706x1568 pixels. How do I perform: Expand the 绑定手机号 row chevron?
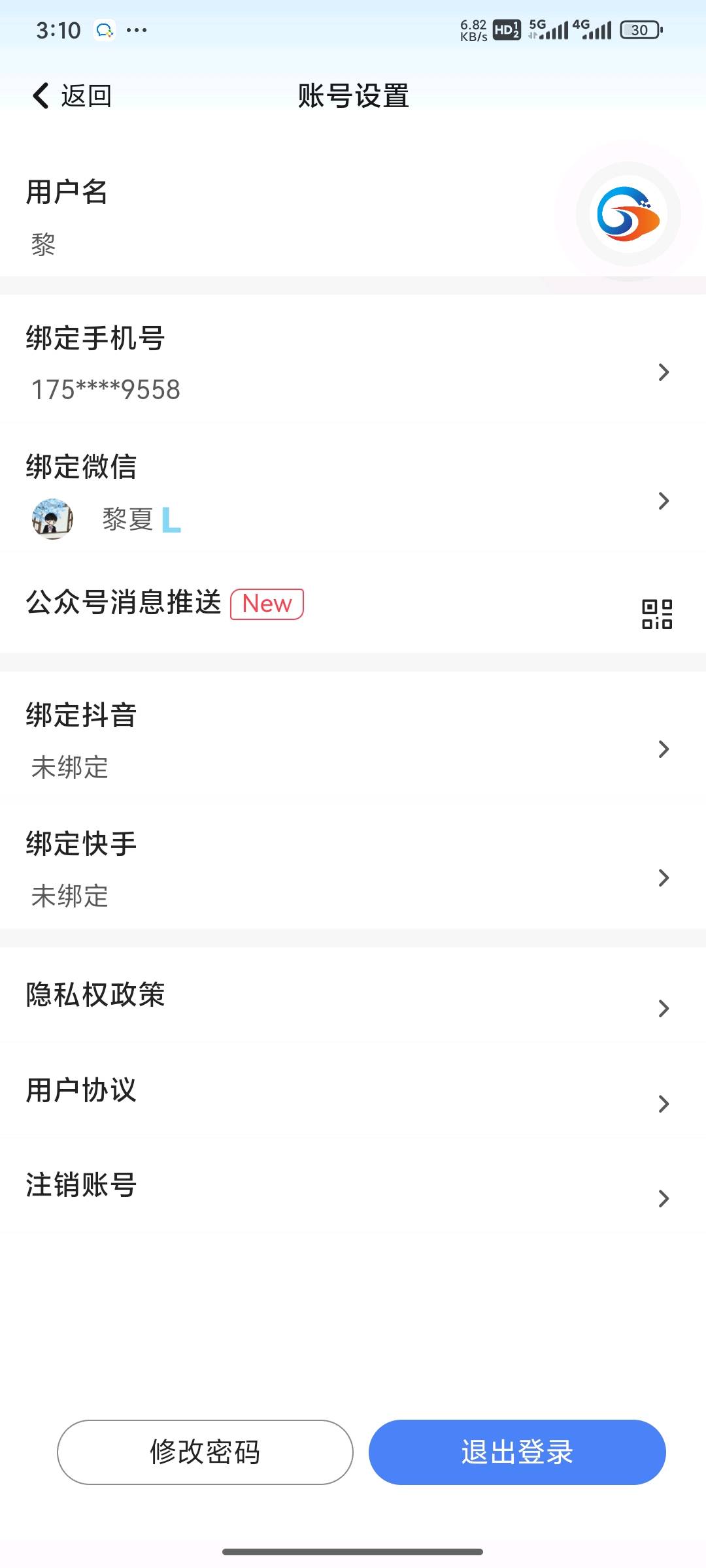(x=665, y=371)
